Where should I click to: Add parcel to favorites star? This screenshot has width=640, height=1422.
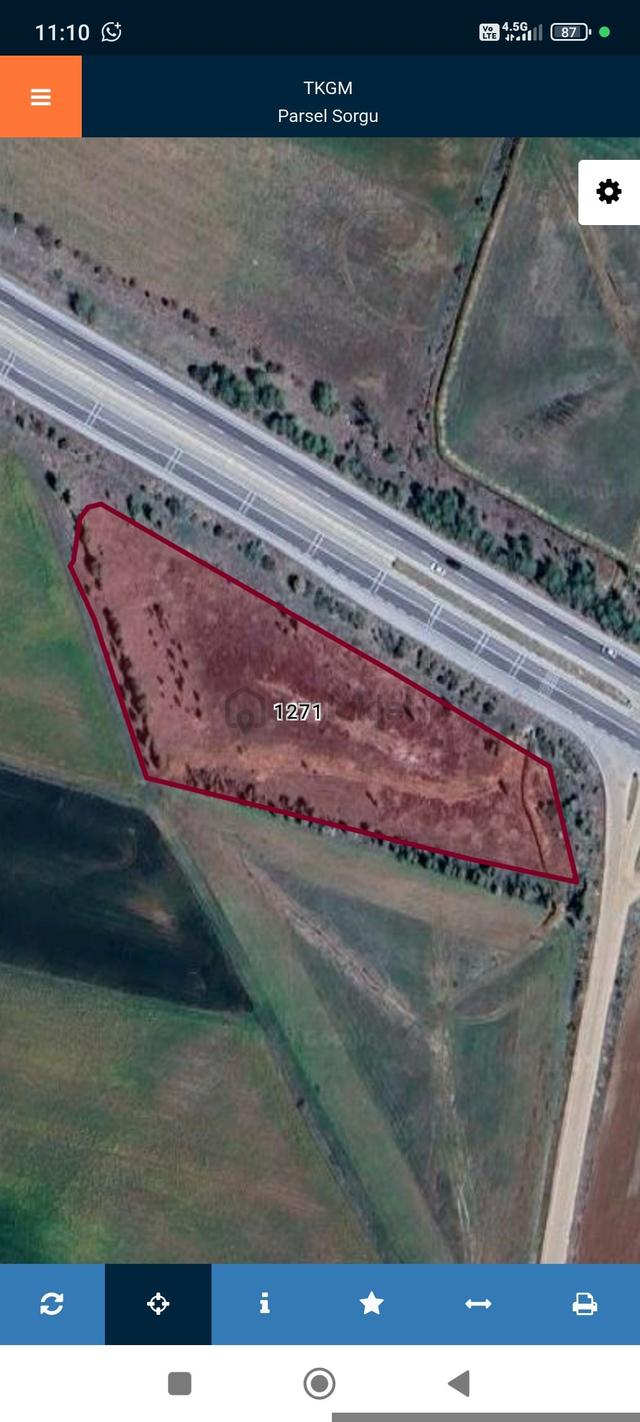coord(372,1304)
